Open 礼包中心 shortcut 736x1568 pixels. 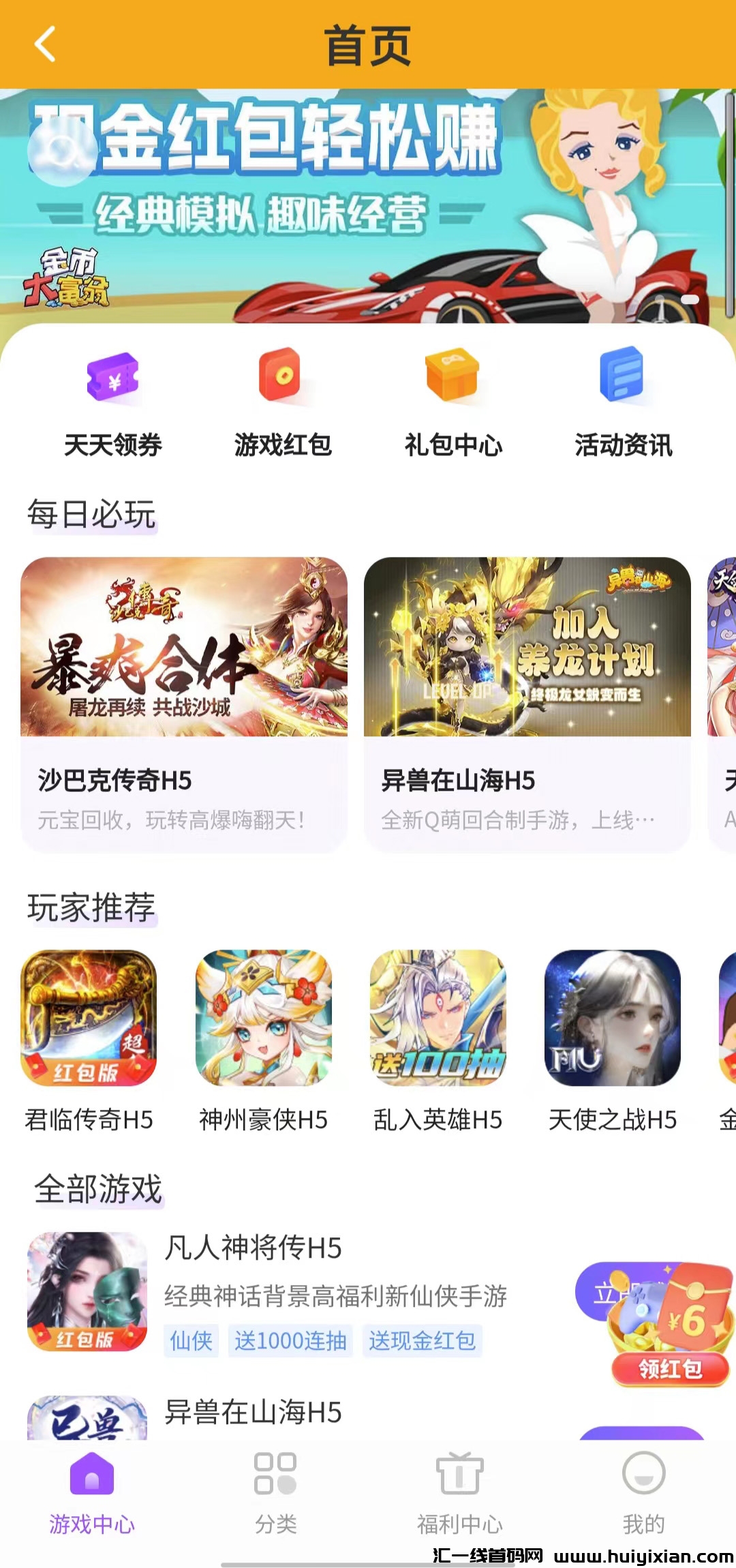(453, 402)
